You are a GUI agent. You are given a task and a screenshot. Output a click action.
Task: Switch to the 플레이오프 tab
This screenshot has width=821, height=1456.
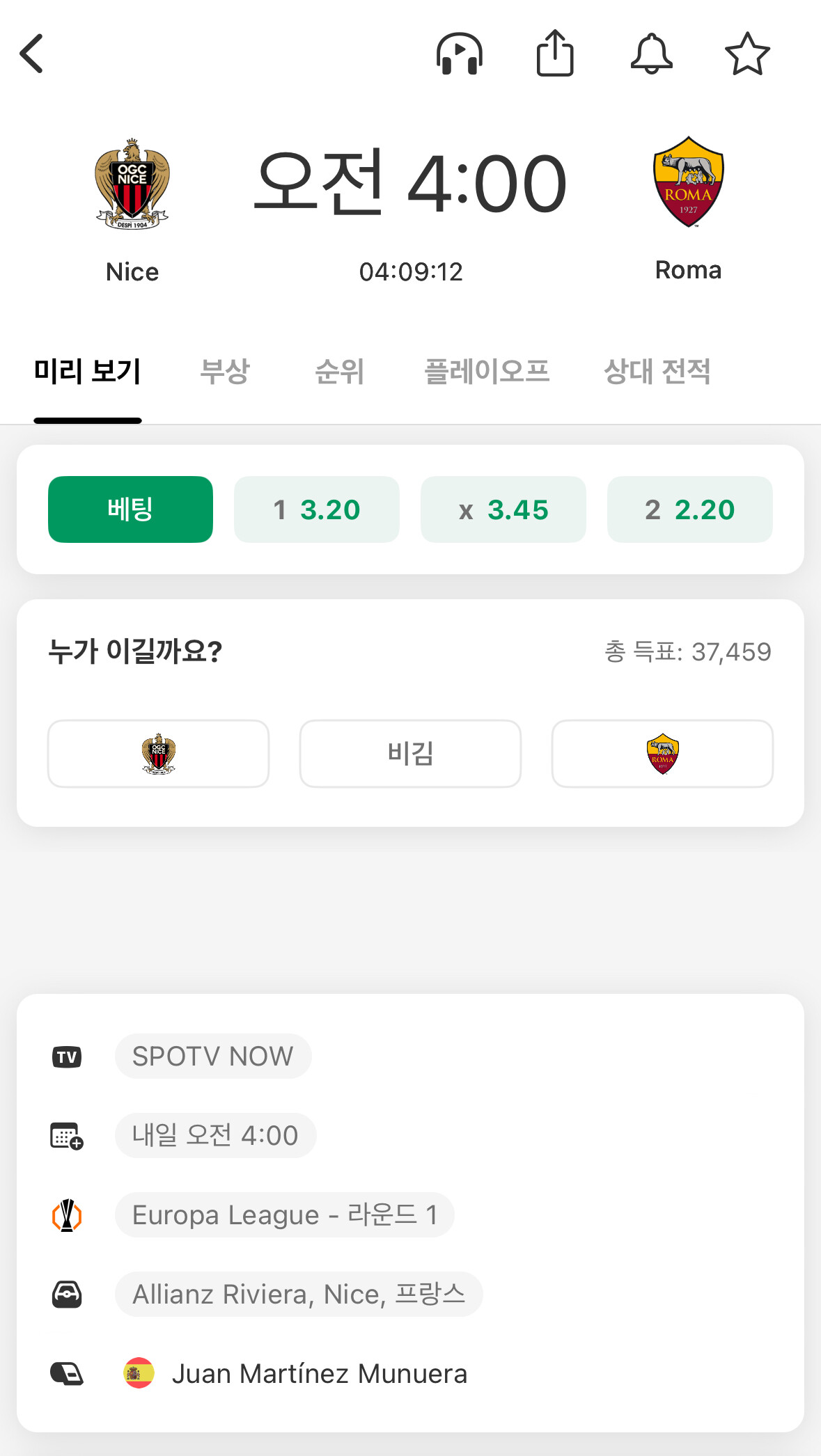coord(487,371)
